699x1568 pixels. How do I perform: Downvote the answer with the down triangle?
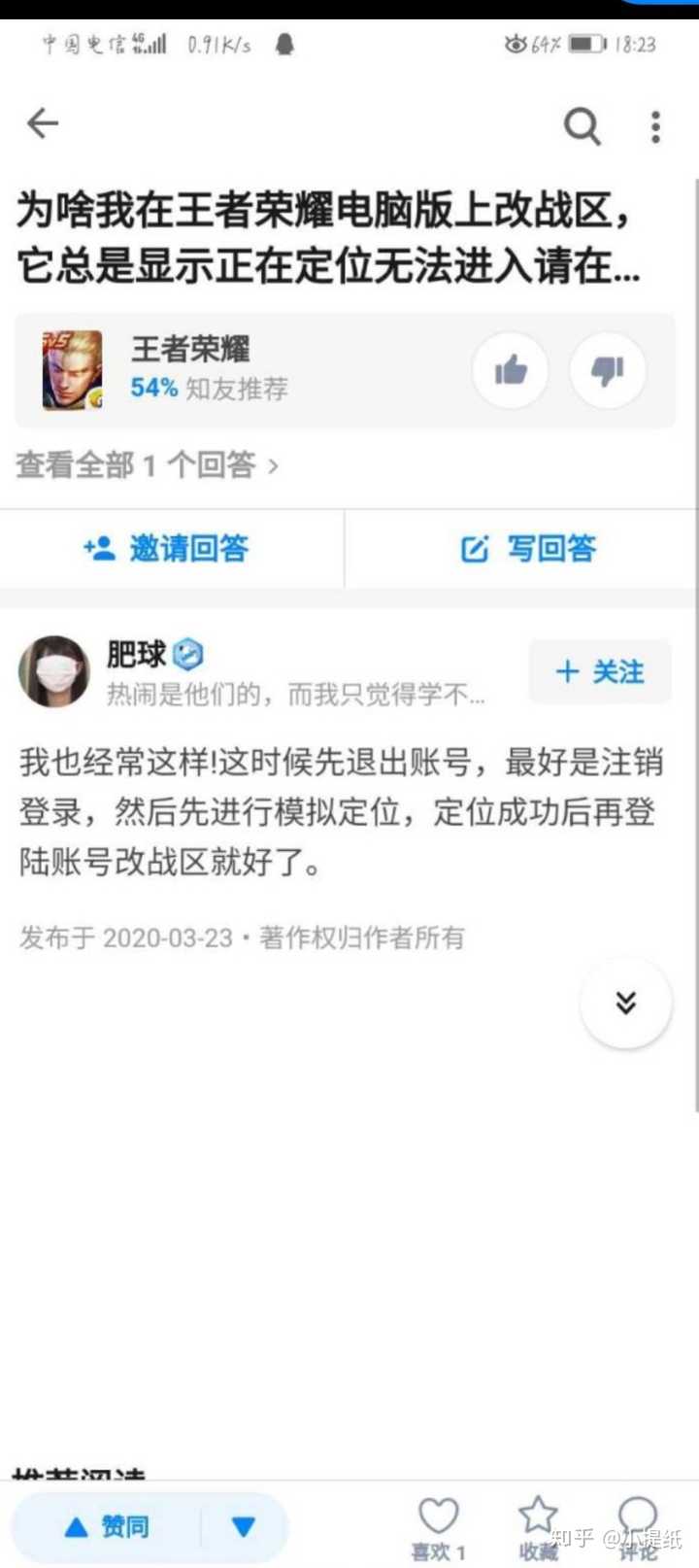point(244,1527)
